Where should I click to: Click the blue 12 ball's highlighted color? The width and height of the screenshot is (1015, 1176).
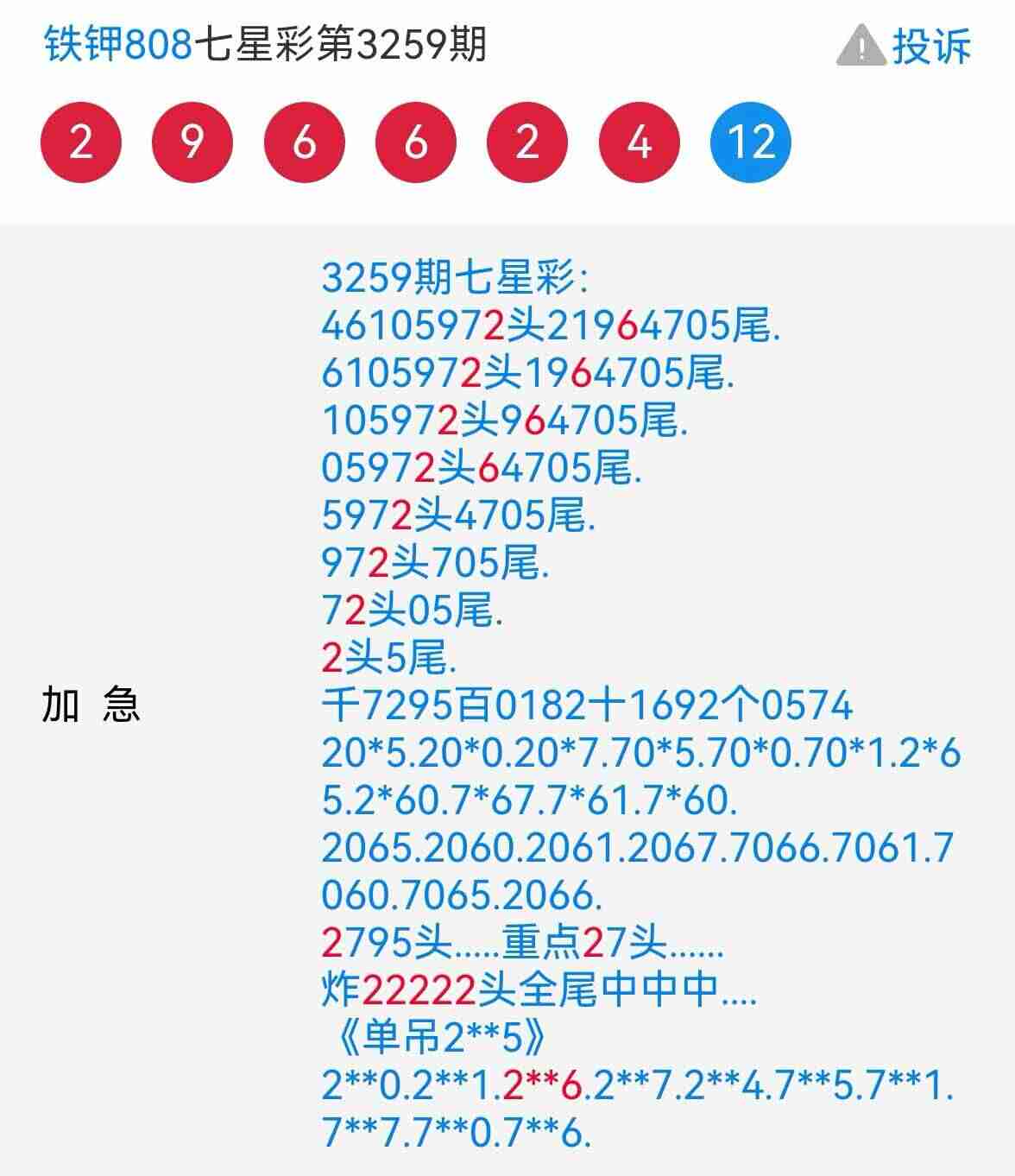(x=749, y=141)
